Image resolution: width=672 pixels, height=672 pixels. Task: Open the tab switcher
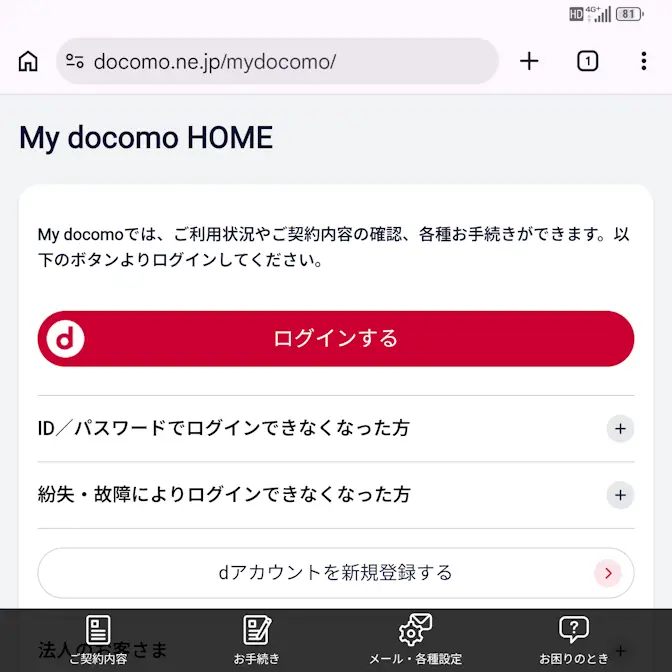588,61
